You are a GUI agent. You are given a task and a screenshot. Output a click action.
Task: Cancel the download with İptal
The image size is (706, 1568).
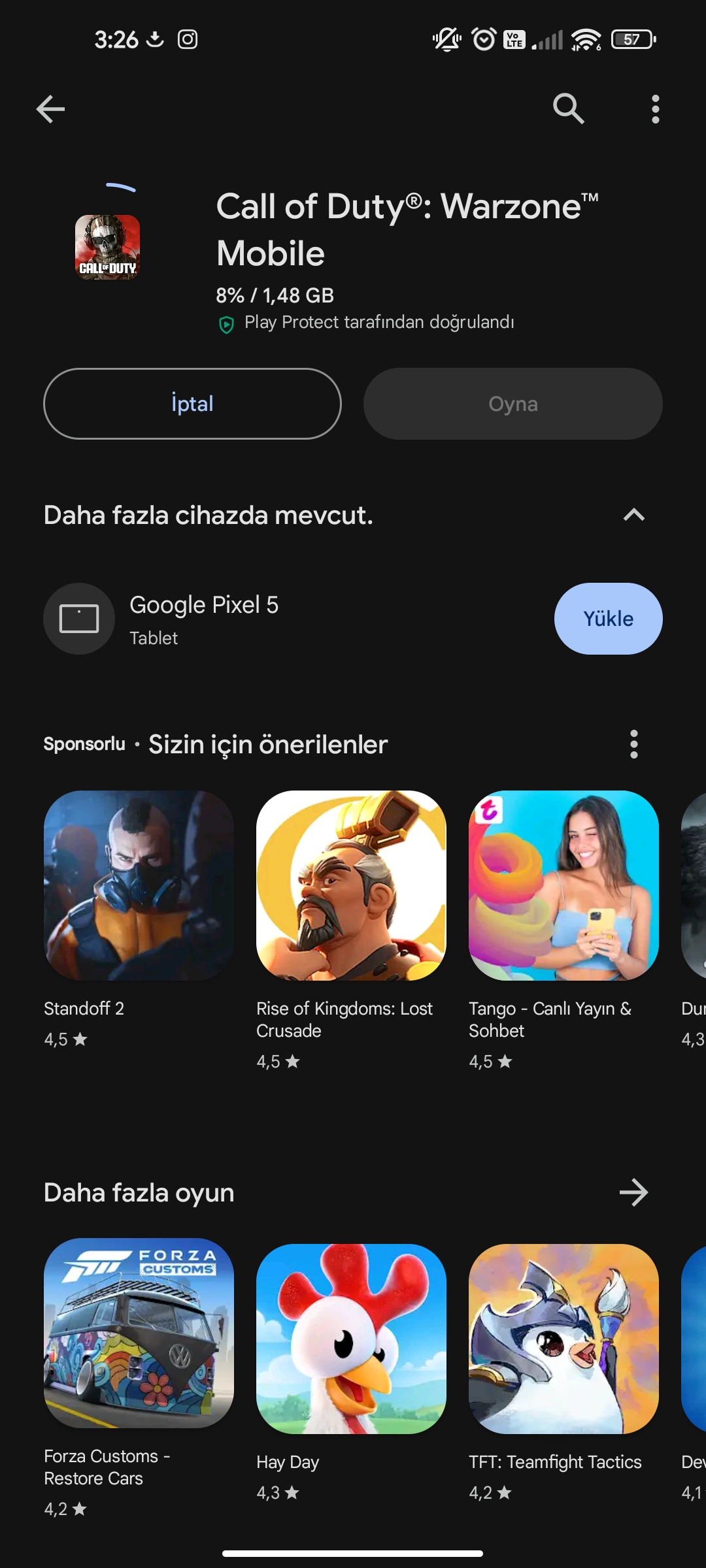click(x=192, y=404)
